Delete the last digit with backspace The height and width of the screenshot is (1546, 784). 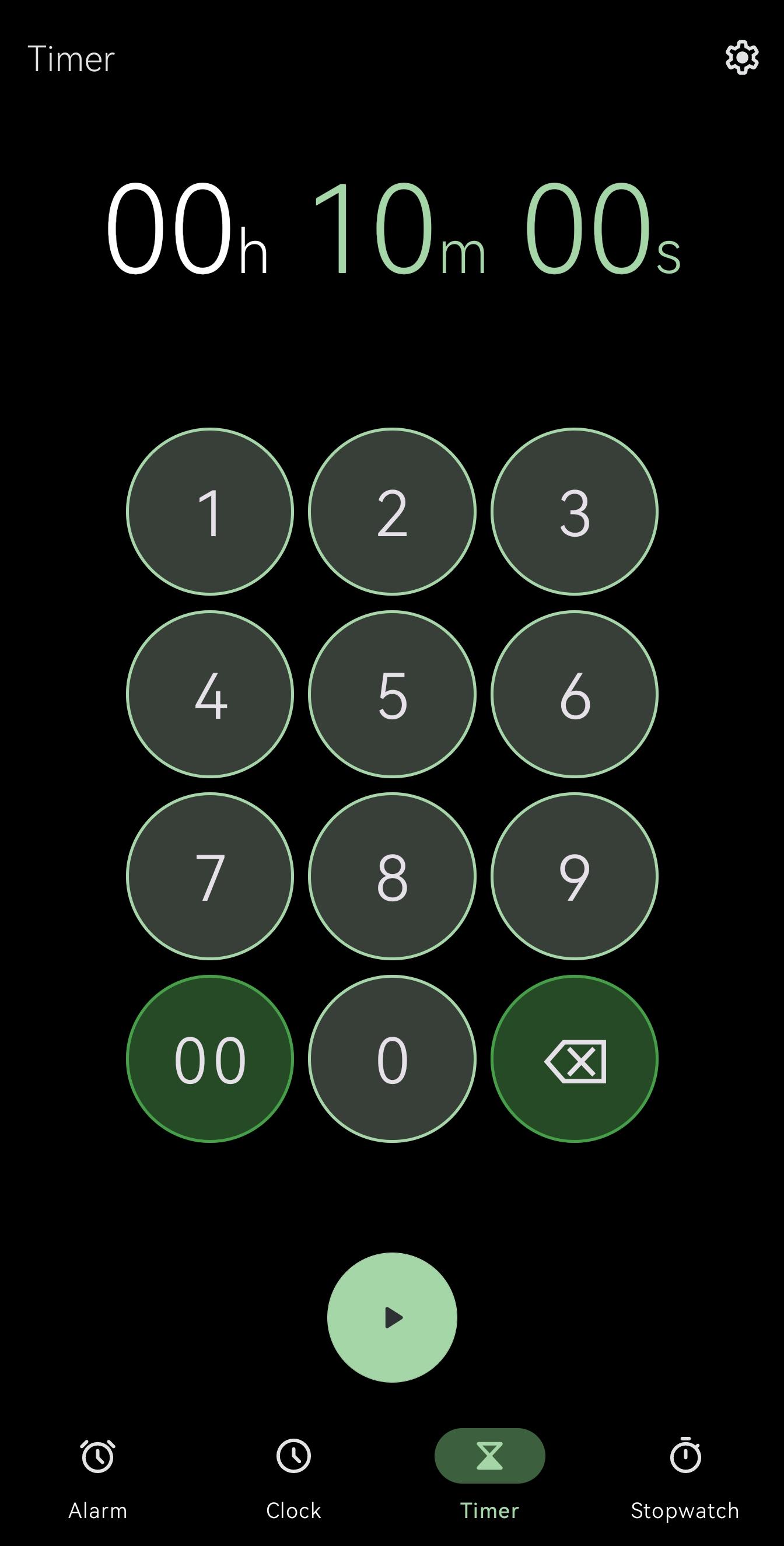[x=575, y=1059]
